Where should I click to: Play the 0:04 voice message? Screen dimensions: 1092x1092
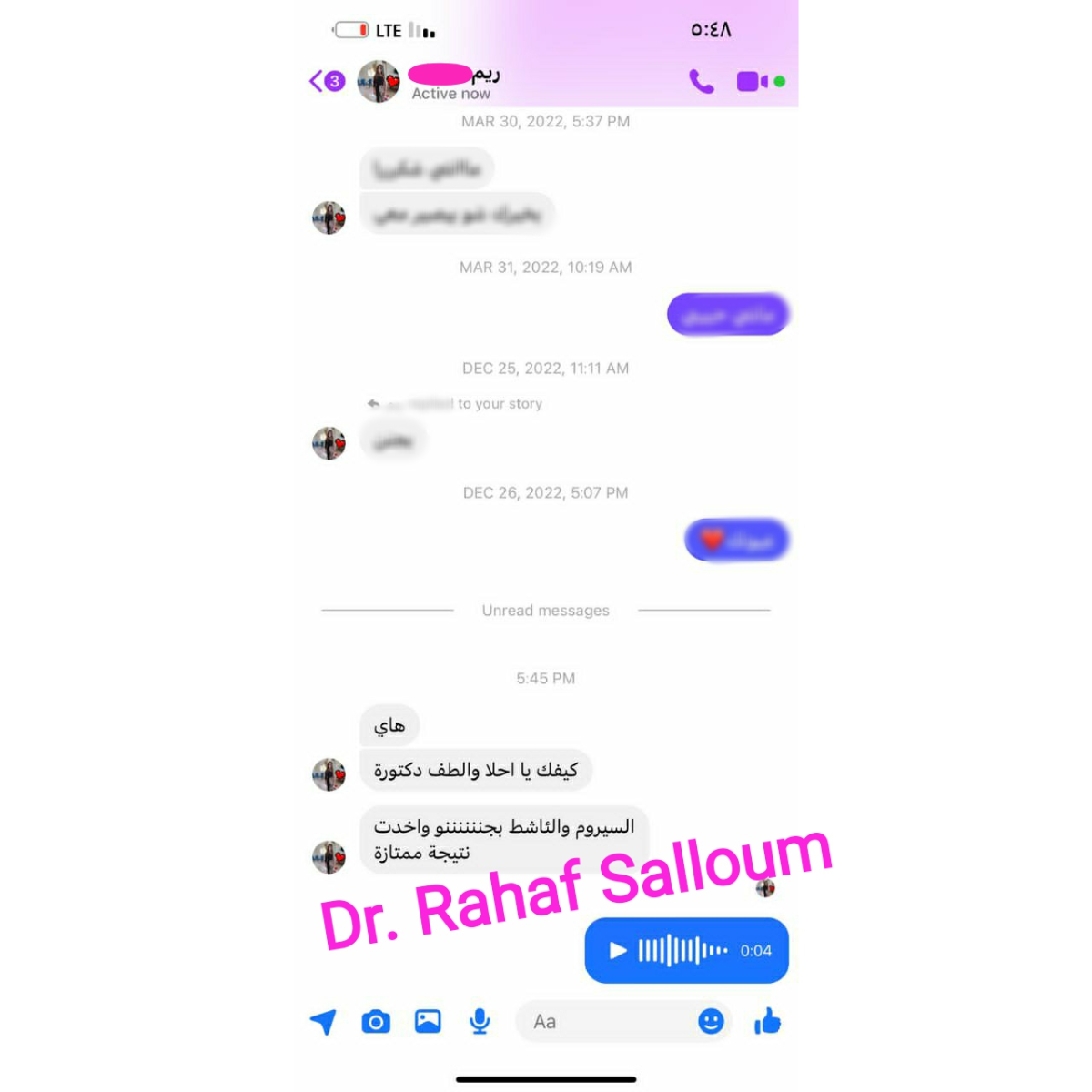(619, 951)
